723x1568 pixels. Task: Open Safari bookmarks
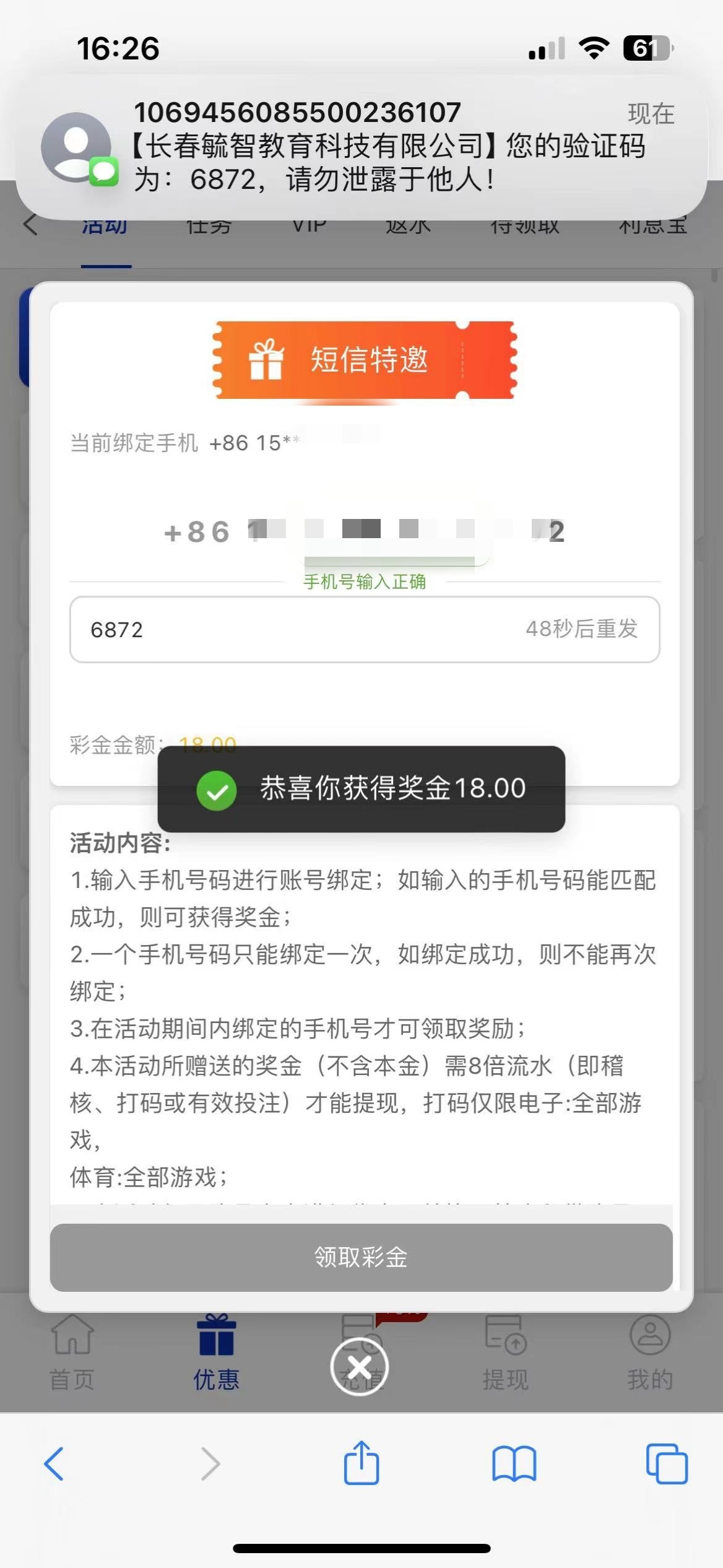pos(514,1464)
